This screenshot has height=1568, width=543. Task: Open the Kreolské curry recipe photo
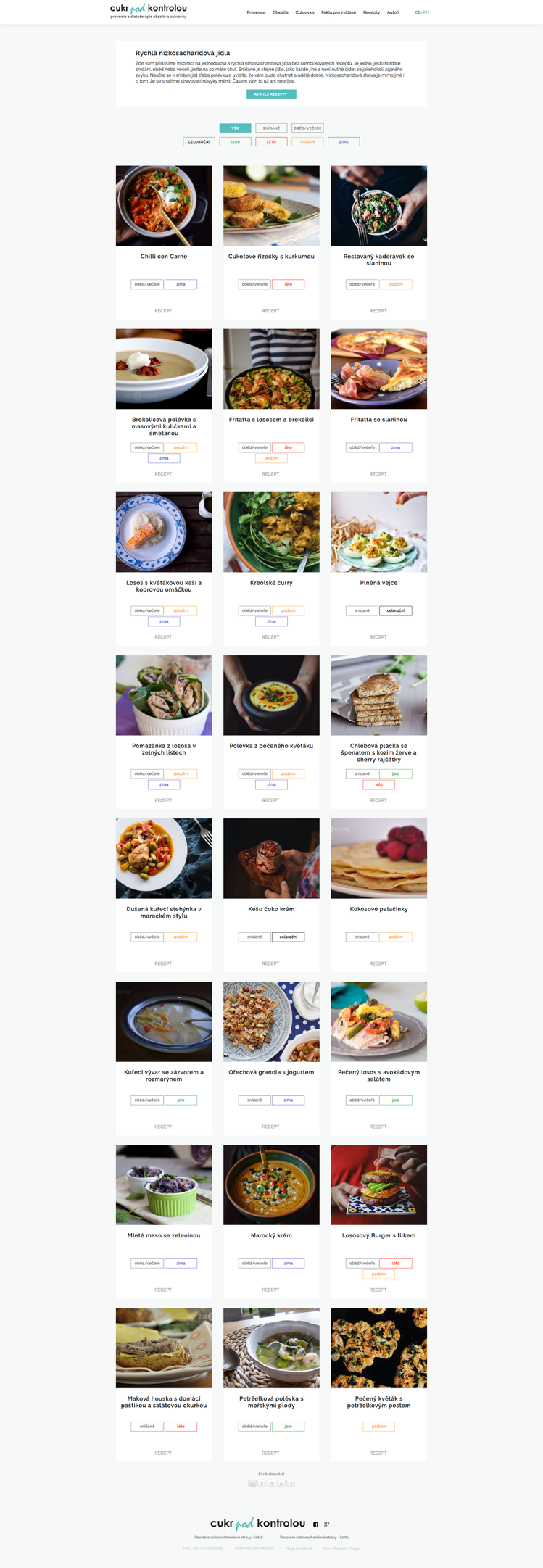[x=271, y=532]
